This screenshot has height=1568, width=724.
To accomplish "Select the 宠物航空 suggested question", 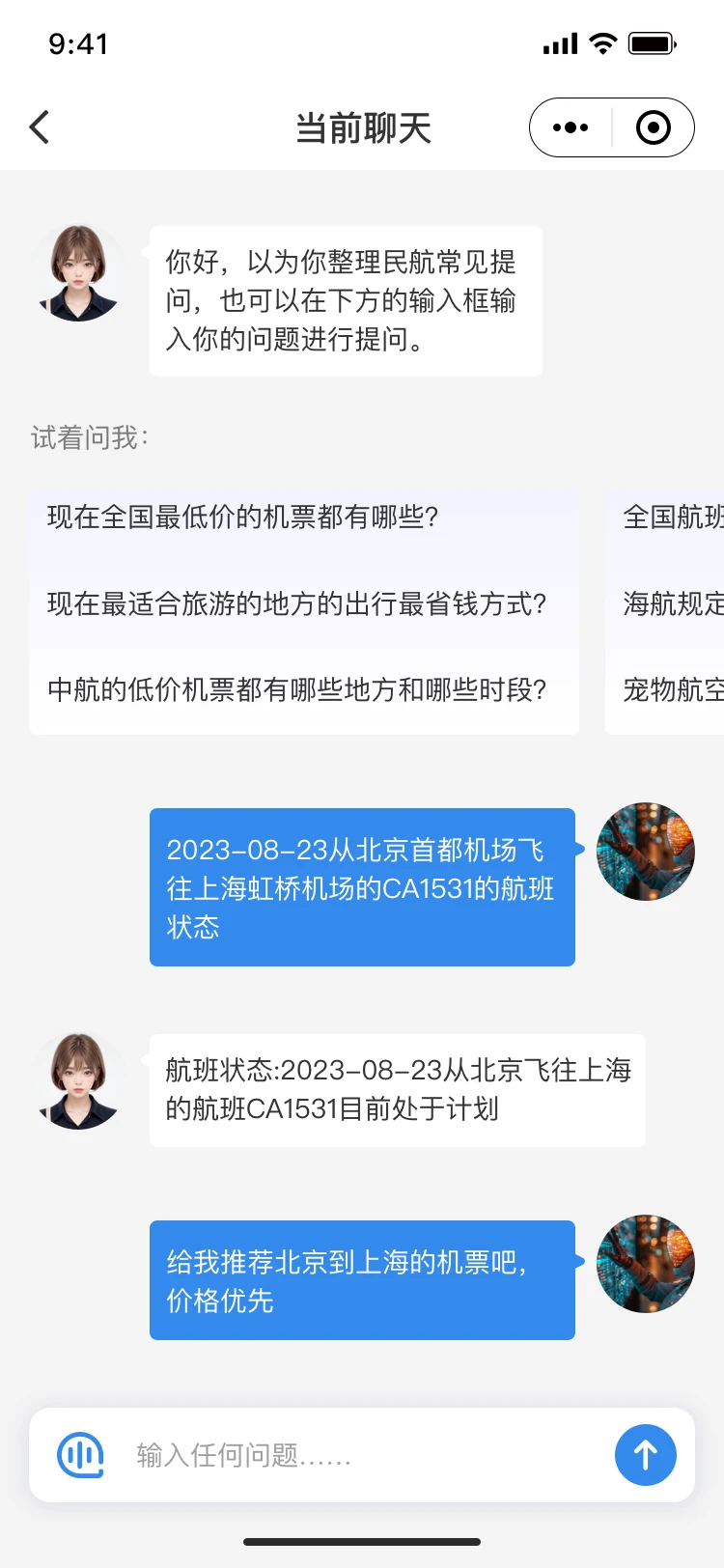I will tap(674, 689).
